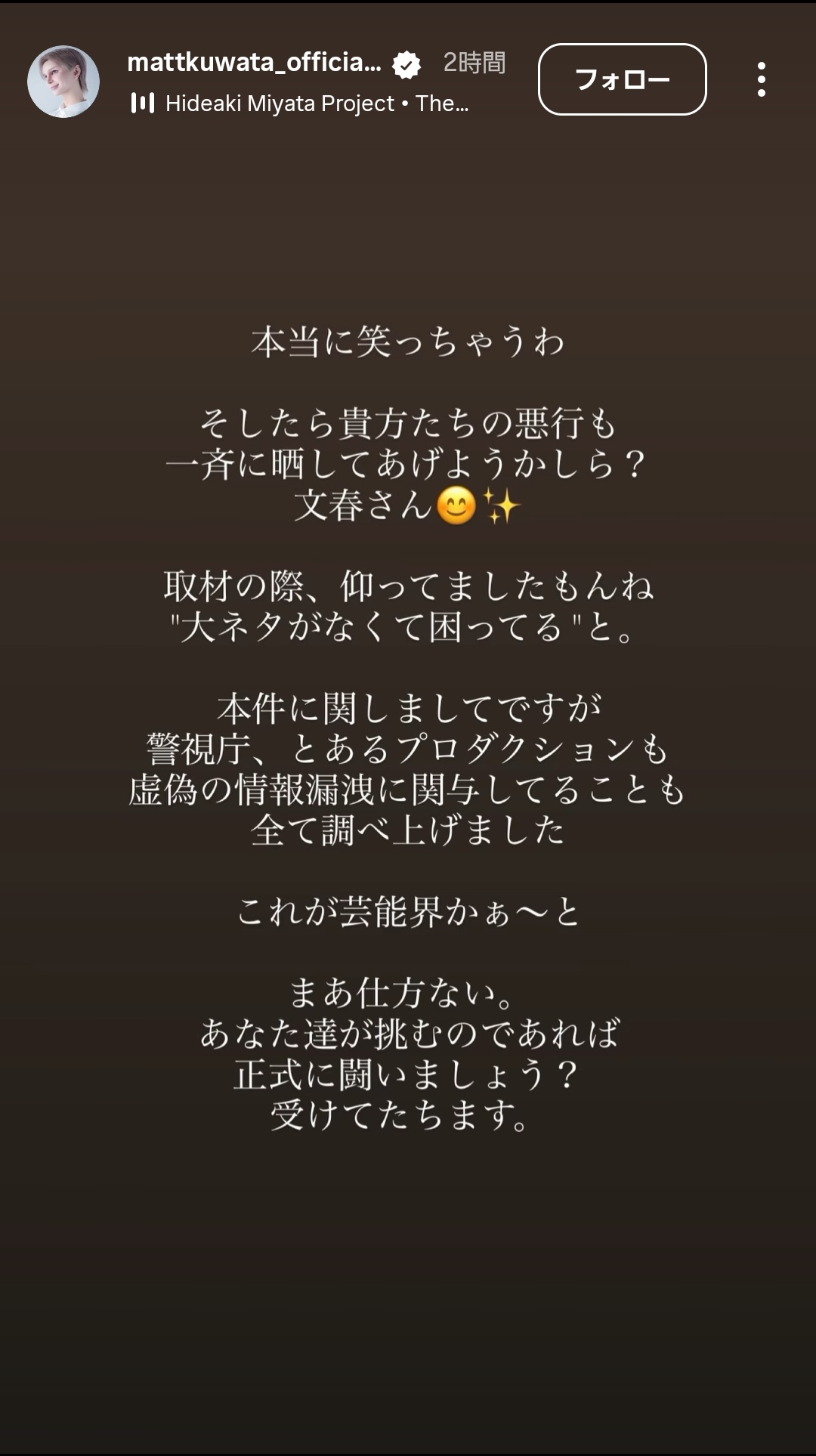The height and width of the screenshot is (1456, 816).
Task: Follow this account with フォロー button
Action: point(622,79)
